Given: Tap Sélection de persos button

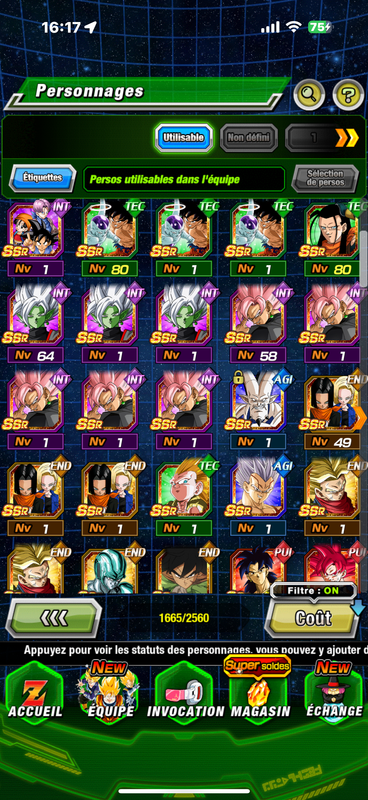Looking at the screenshot, I should pyautogui.click(x=325, y=178).
